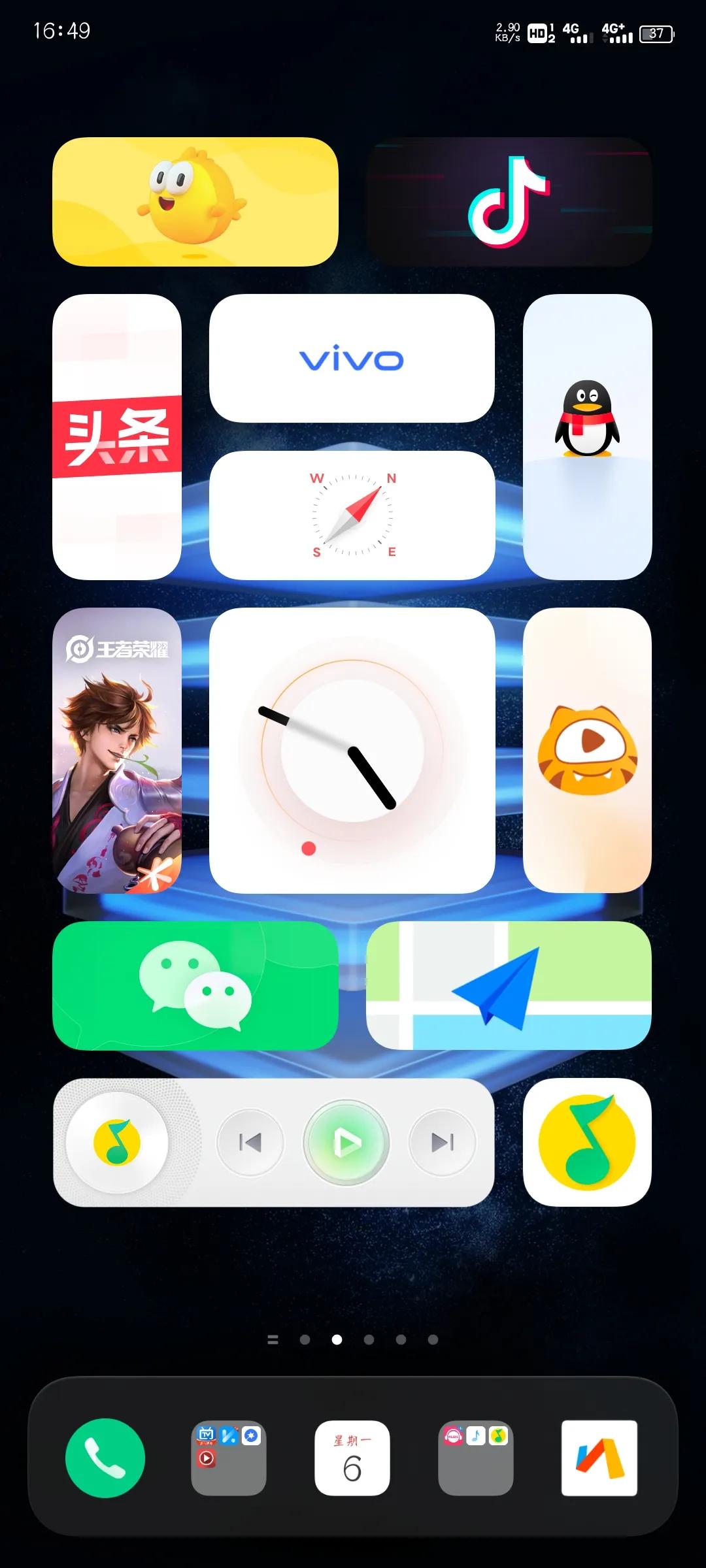Open the dock folder with music apps
The width and height of the screenshot is (706, 1568).
coord(475,1458)
